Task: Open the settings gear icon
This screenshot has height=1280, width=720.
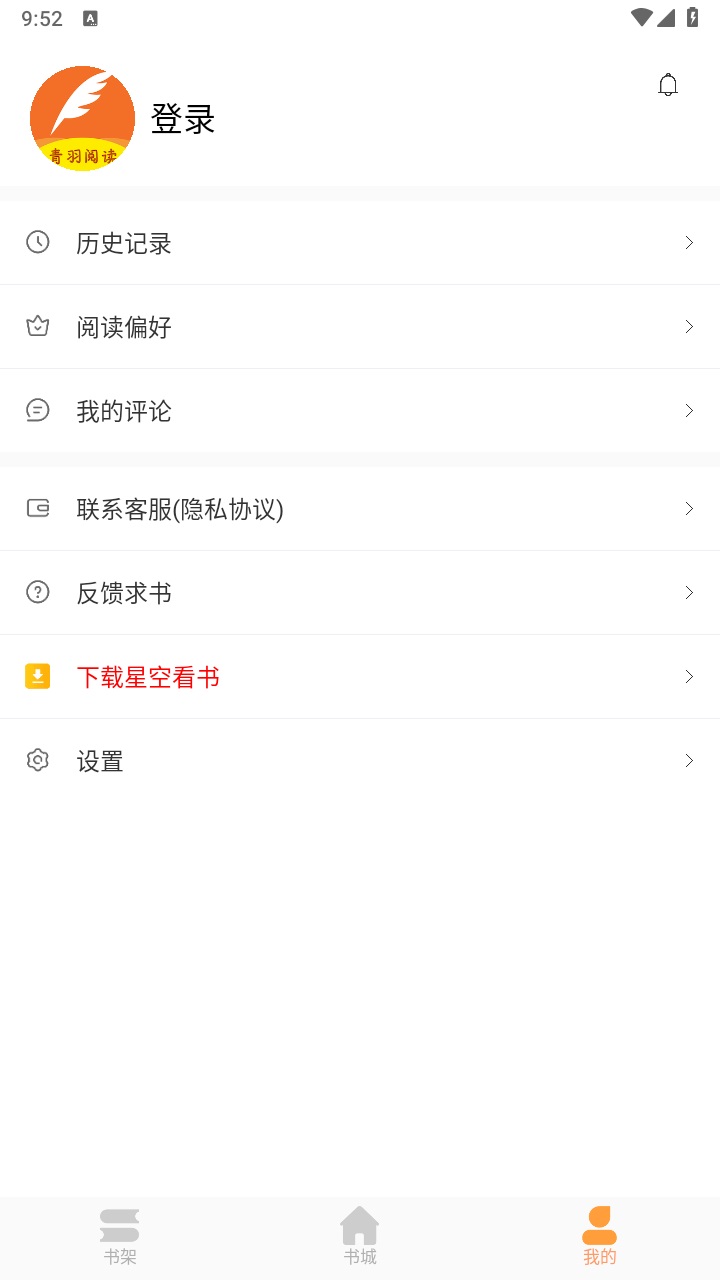Action: [x=37, y=760]
